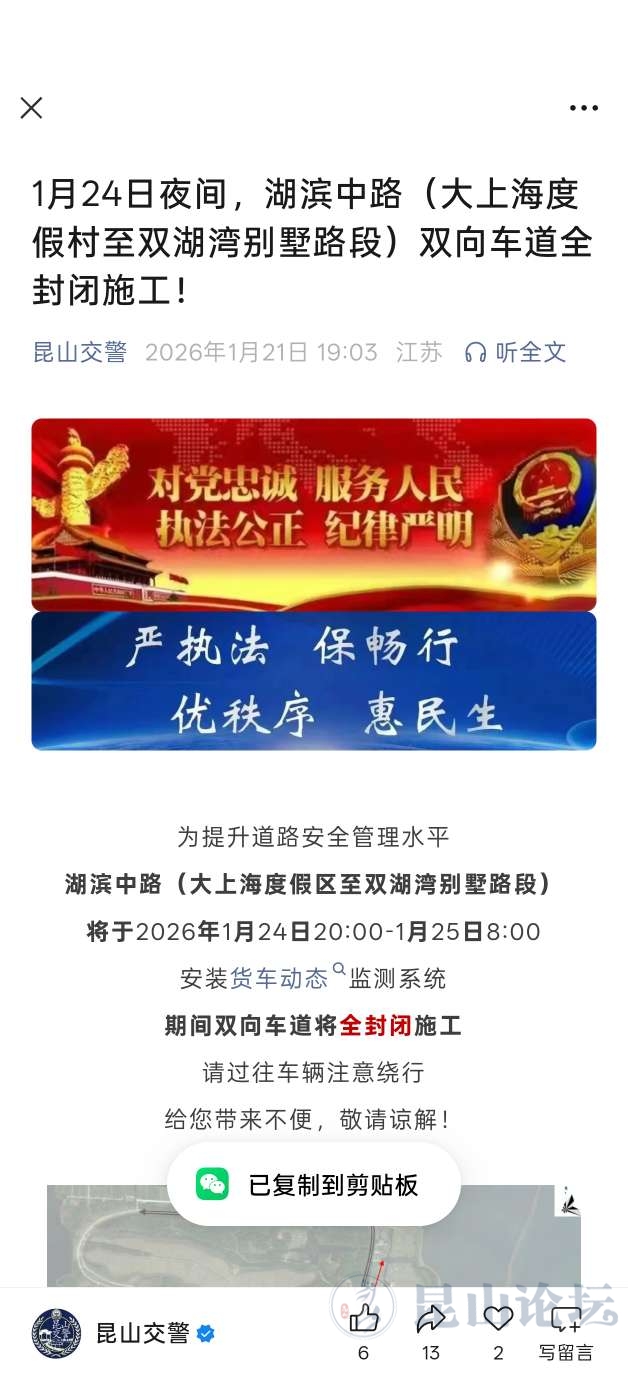The image size is (628, 1380).
Task: Listen to the full article with 听全文
Action: click(x=516, y=352)
